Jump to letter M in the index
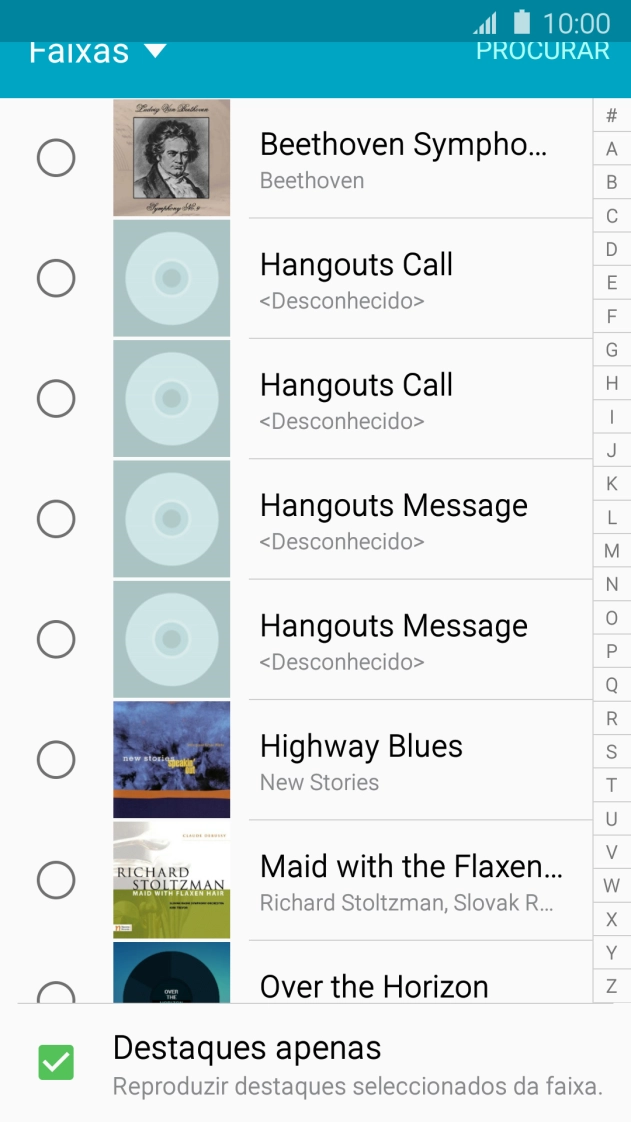 612,551
